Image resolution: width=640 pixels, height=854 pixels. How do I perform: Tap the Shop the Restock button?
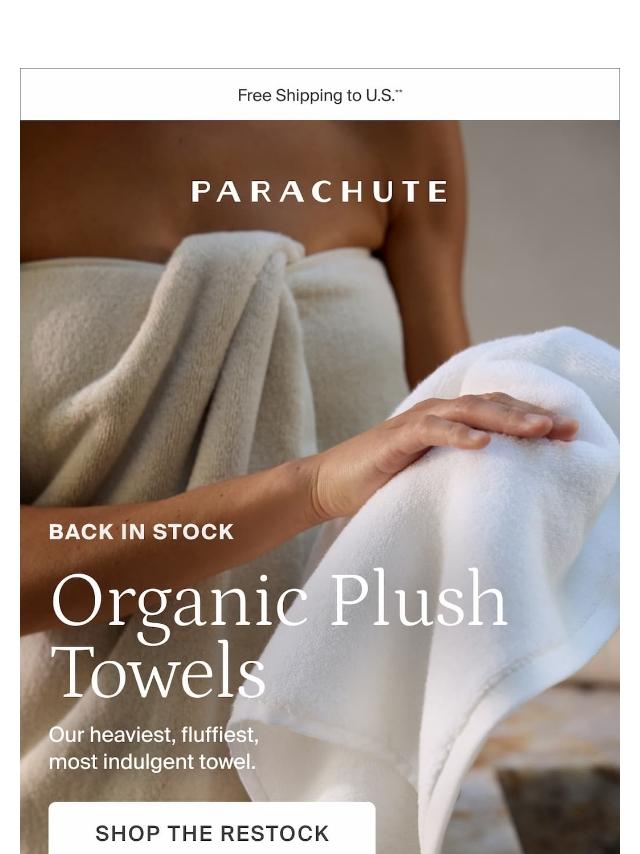click(x=212, y=831)
